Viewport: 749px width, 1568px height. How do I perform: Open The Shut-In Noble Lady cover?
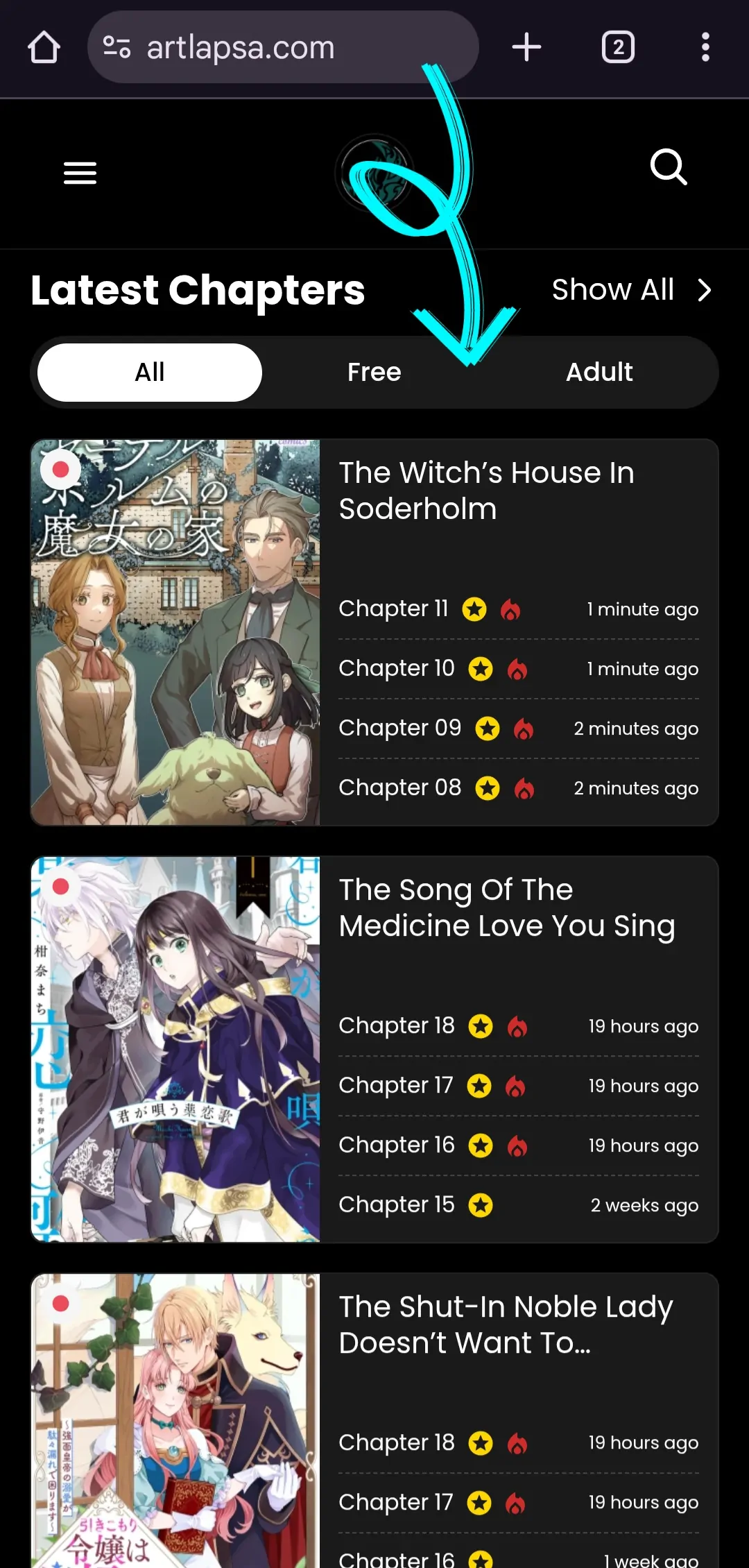tap(175, 1420)
